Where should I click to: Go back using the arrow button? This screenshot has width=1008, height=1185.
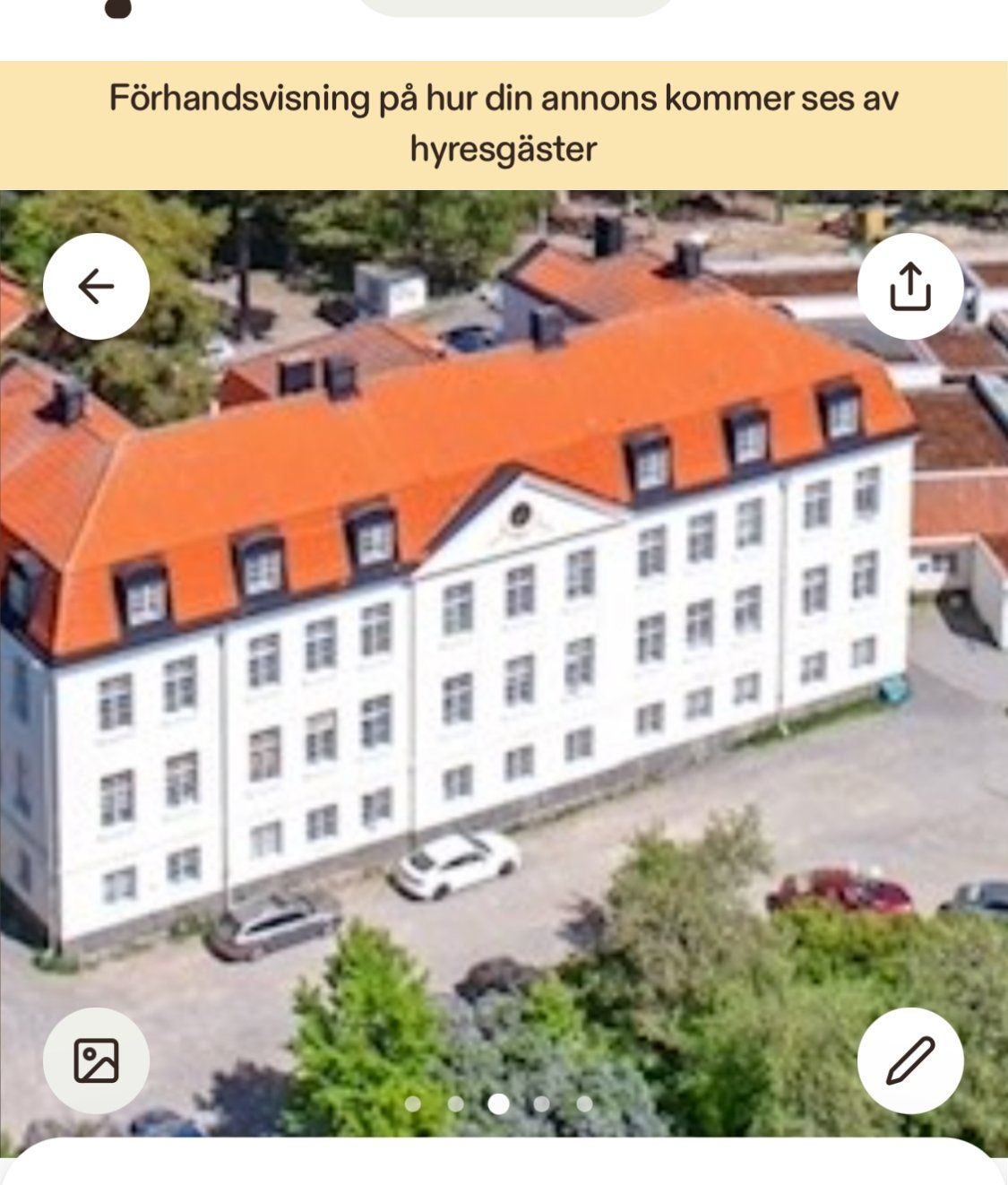pos(96,286)
